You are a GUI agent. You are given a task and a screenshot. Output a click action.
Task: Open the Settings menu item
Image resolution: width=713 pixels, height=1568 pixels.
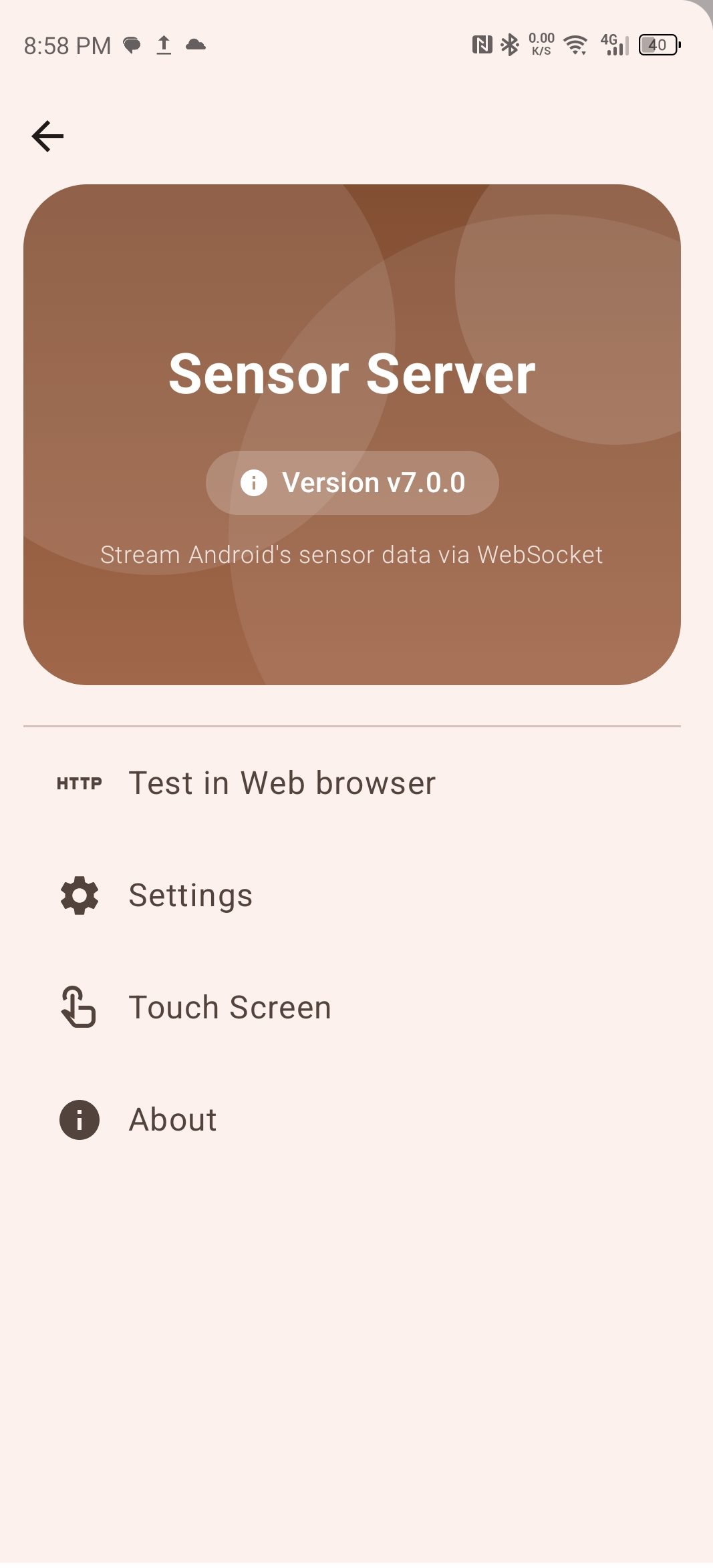(x=190, y=895)
